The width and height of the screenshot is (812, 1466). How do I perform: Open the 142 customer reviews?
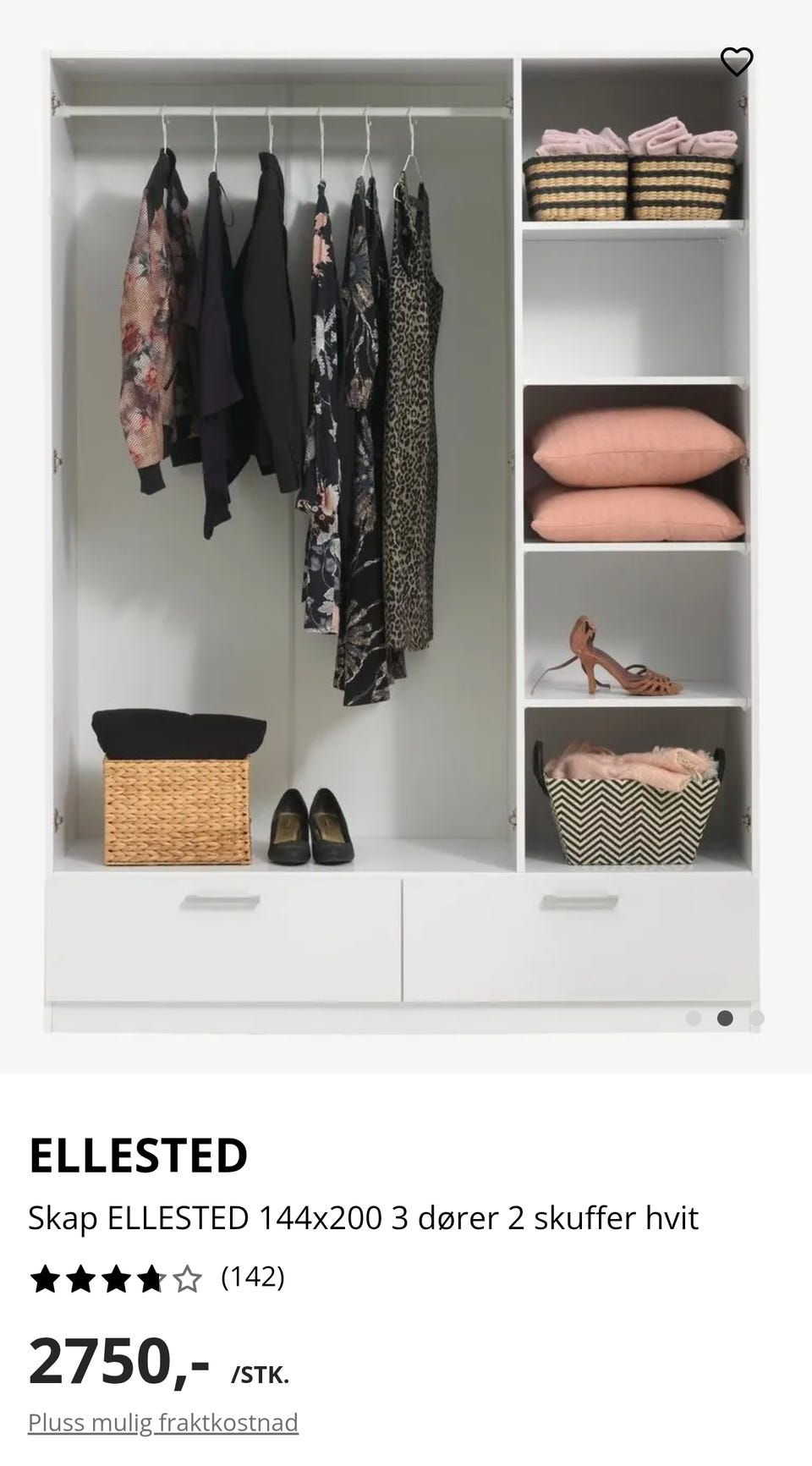point(253,1277)
